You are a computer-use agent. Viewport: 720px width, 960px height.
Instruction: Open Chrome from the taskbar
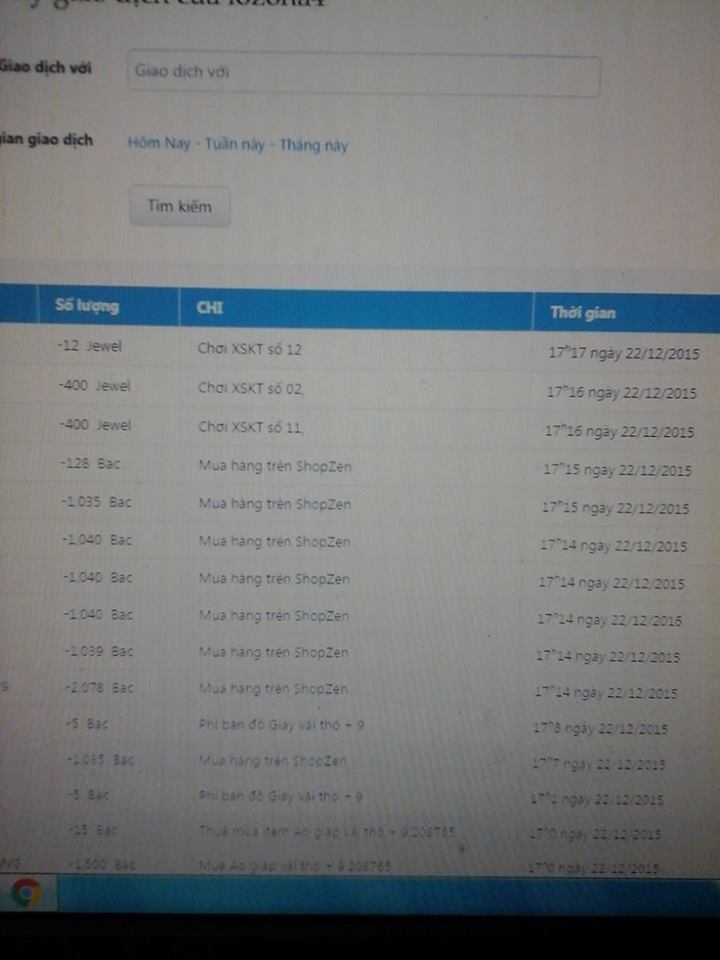[26, 893]
